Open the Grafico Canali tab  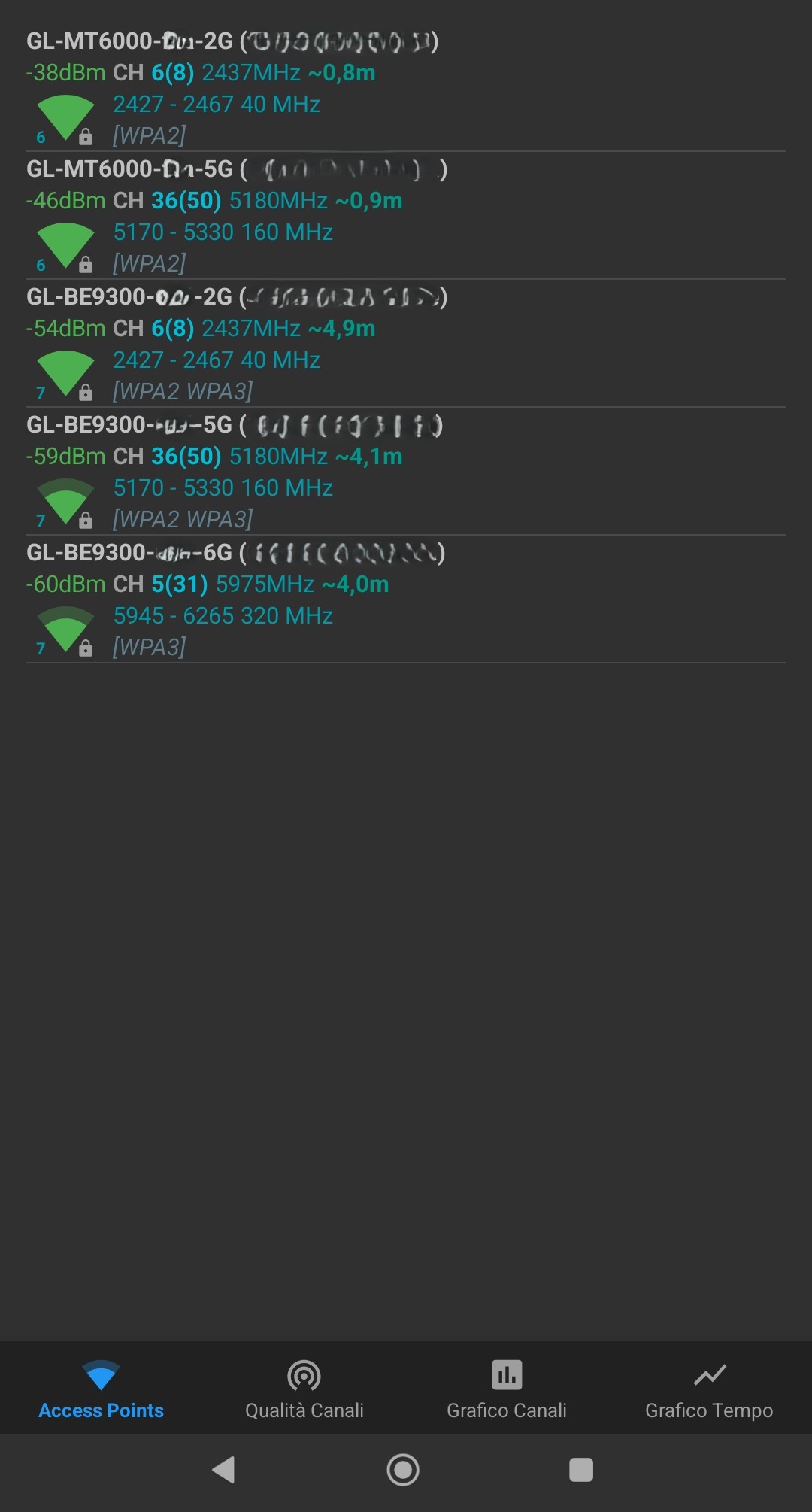pyautogui.click(x=506, y=1389)
